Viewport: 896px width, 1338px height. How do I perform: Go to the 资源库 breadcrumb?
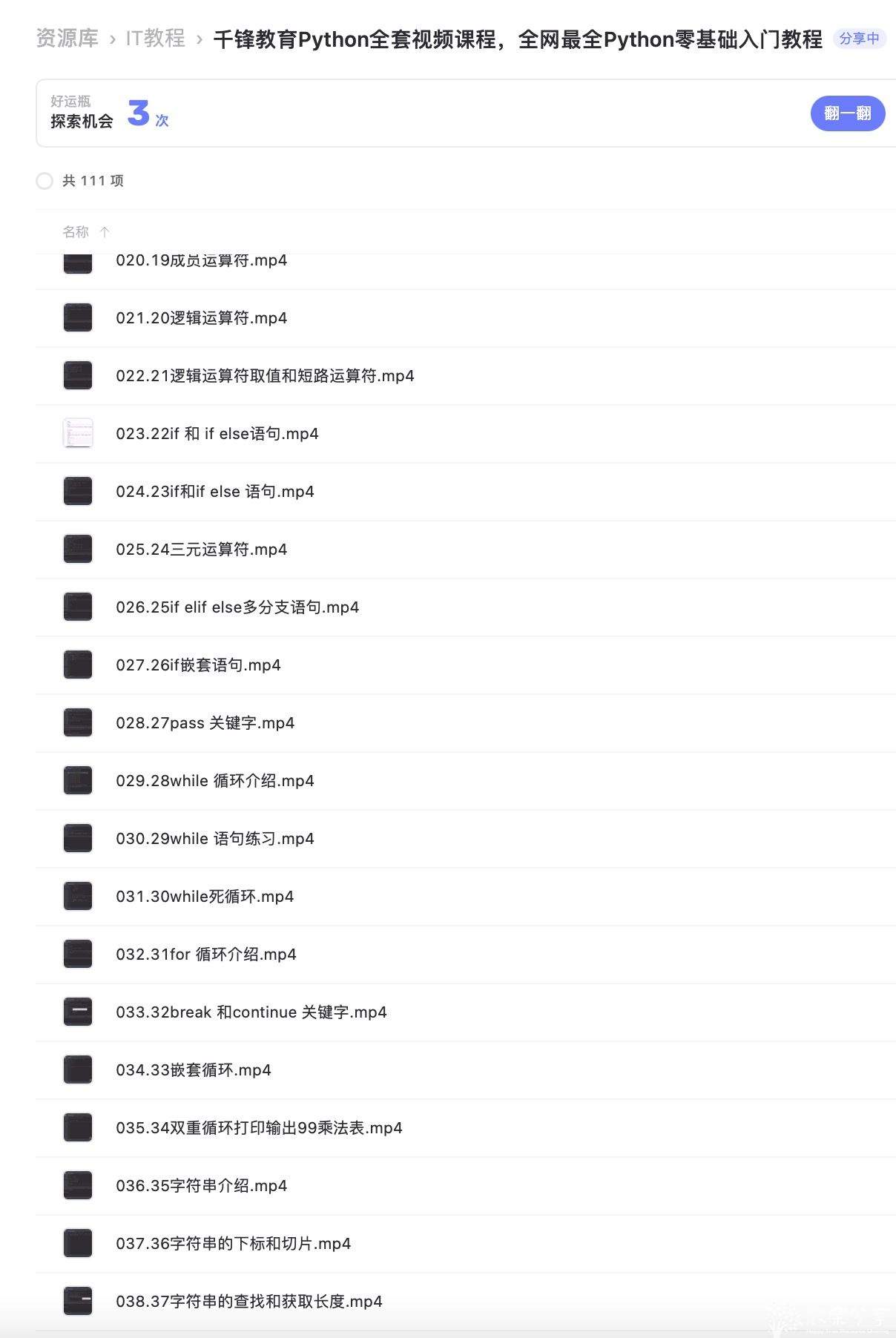pyautogui.click(x=67, y=39)
